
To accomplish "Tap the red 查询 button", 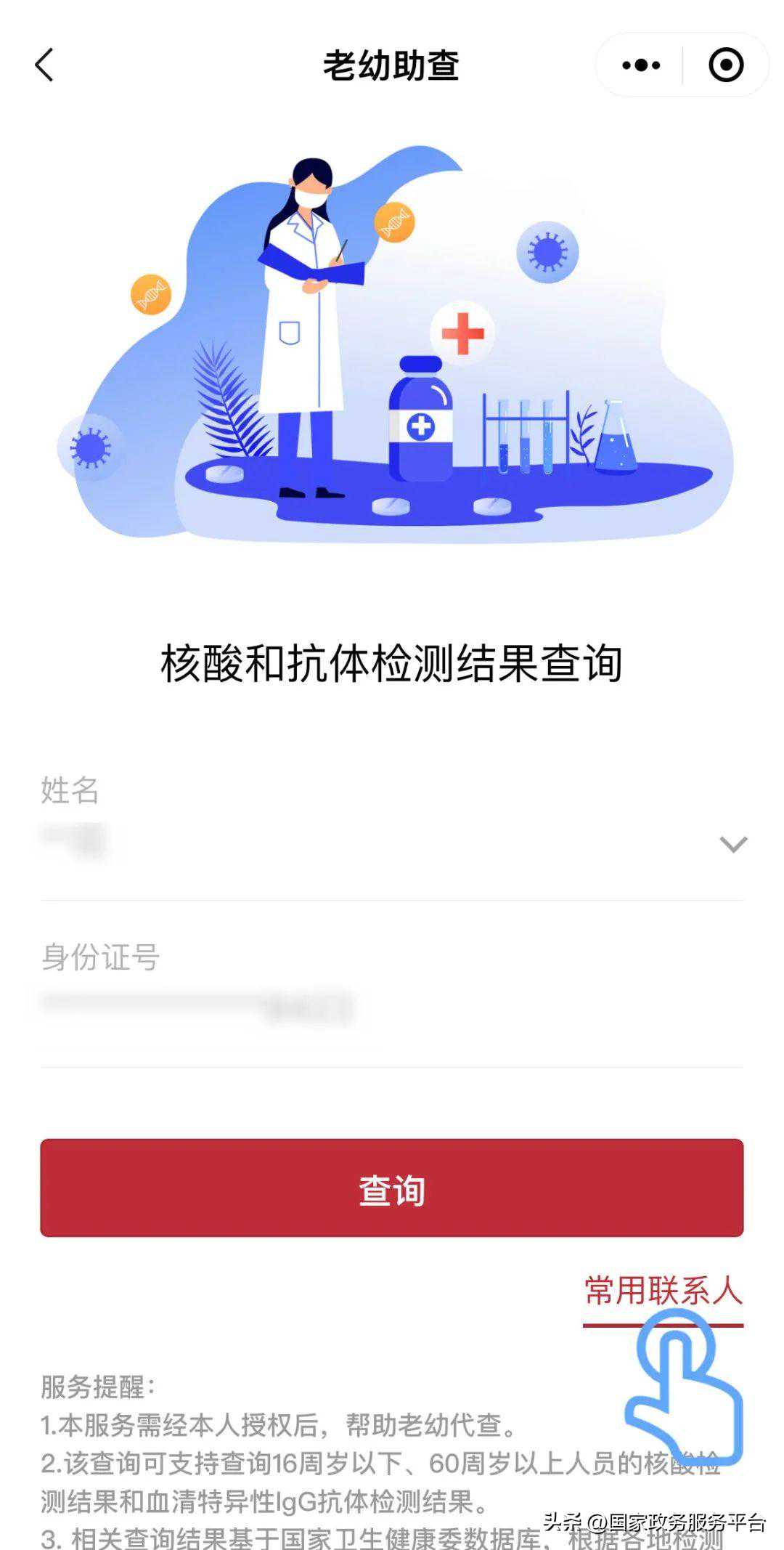I will pyautogui.click(x=392, y=1188).
